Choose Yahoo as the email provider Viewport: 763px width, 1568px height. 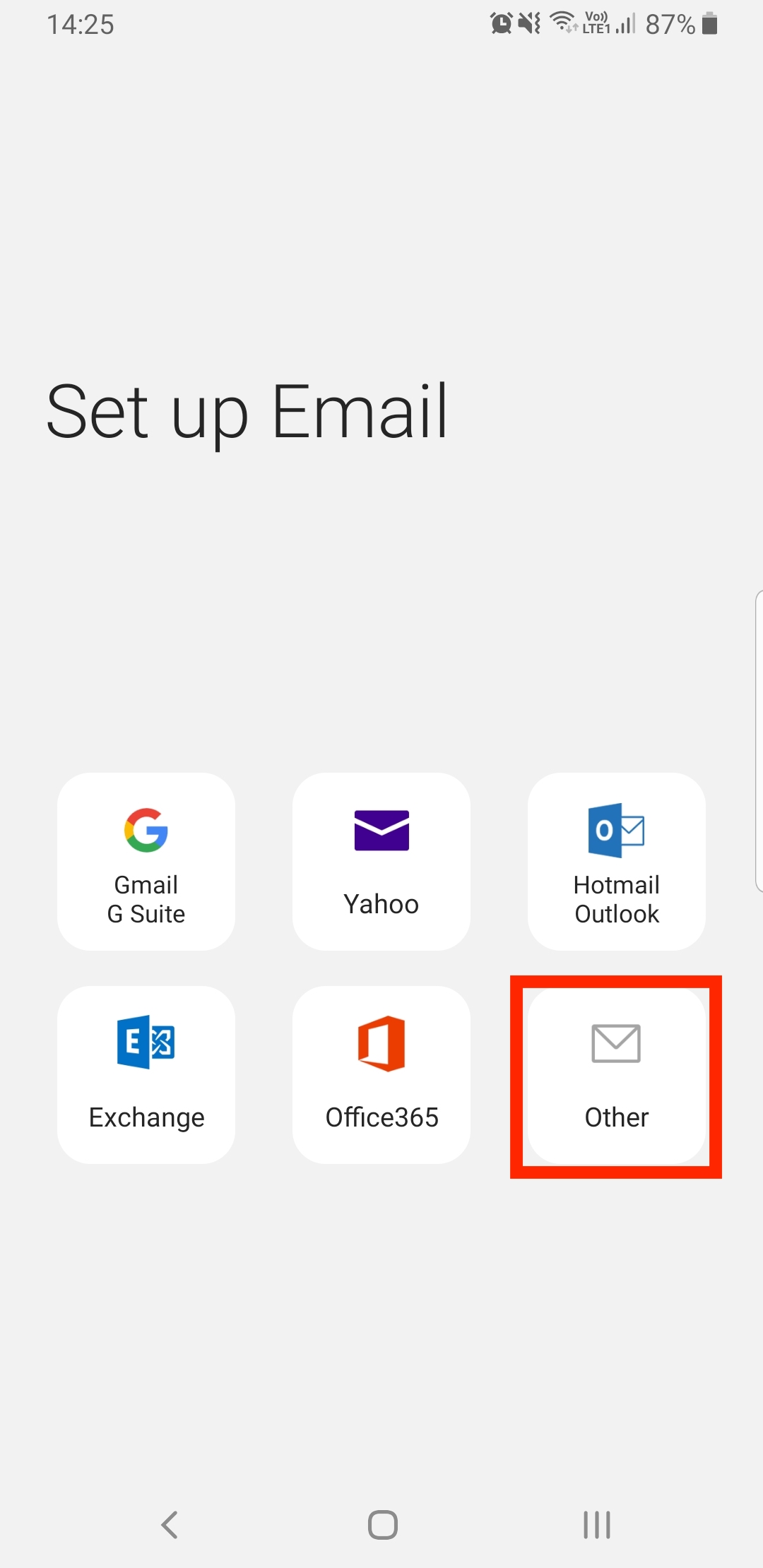[x=381, y=862]
